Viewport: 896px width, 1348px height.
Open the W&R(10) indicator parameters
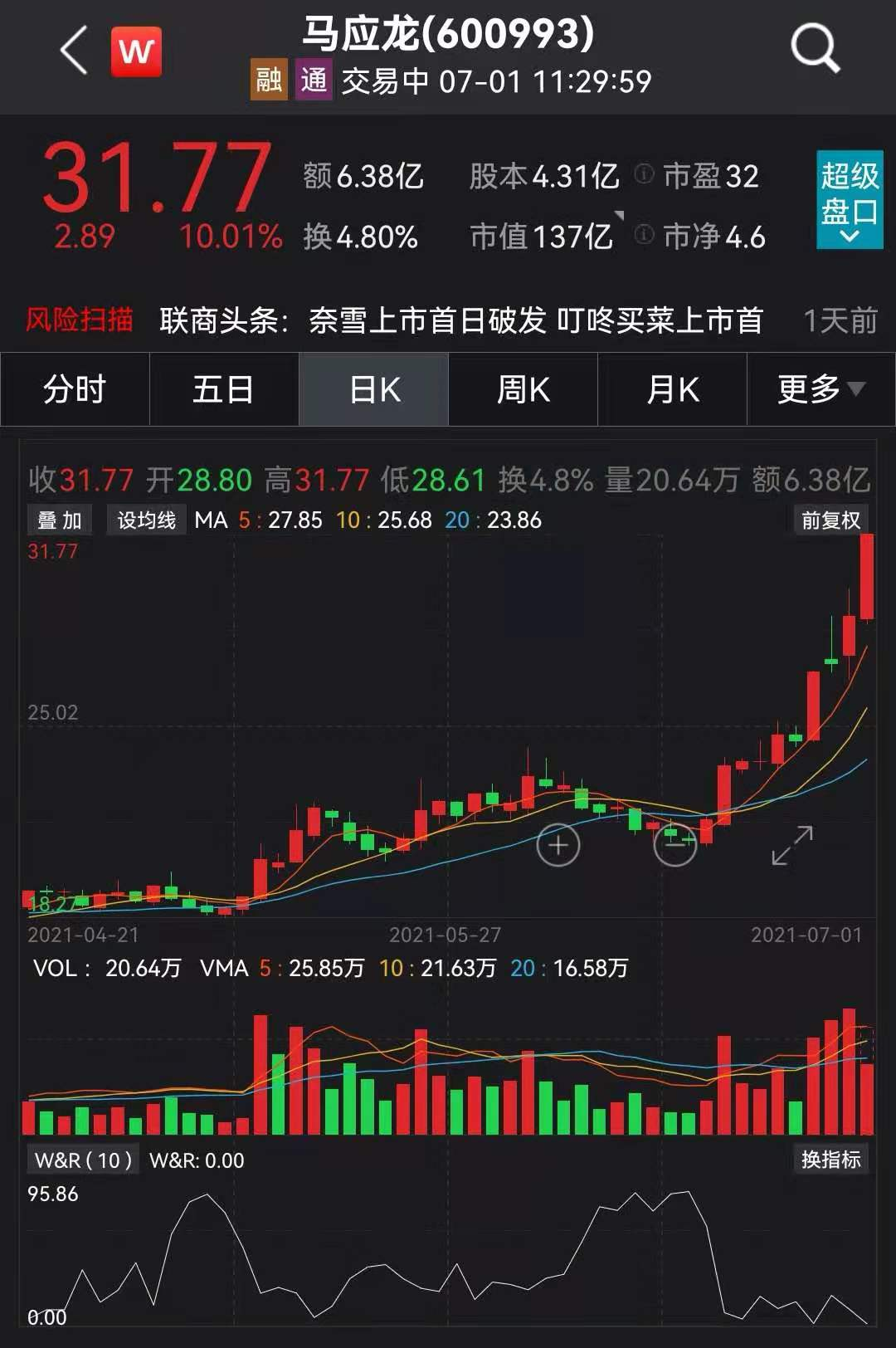click(83, 1160)
